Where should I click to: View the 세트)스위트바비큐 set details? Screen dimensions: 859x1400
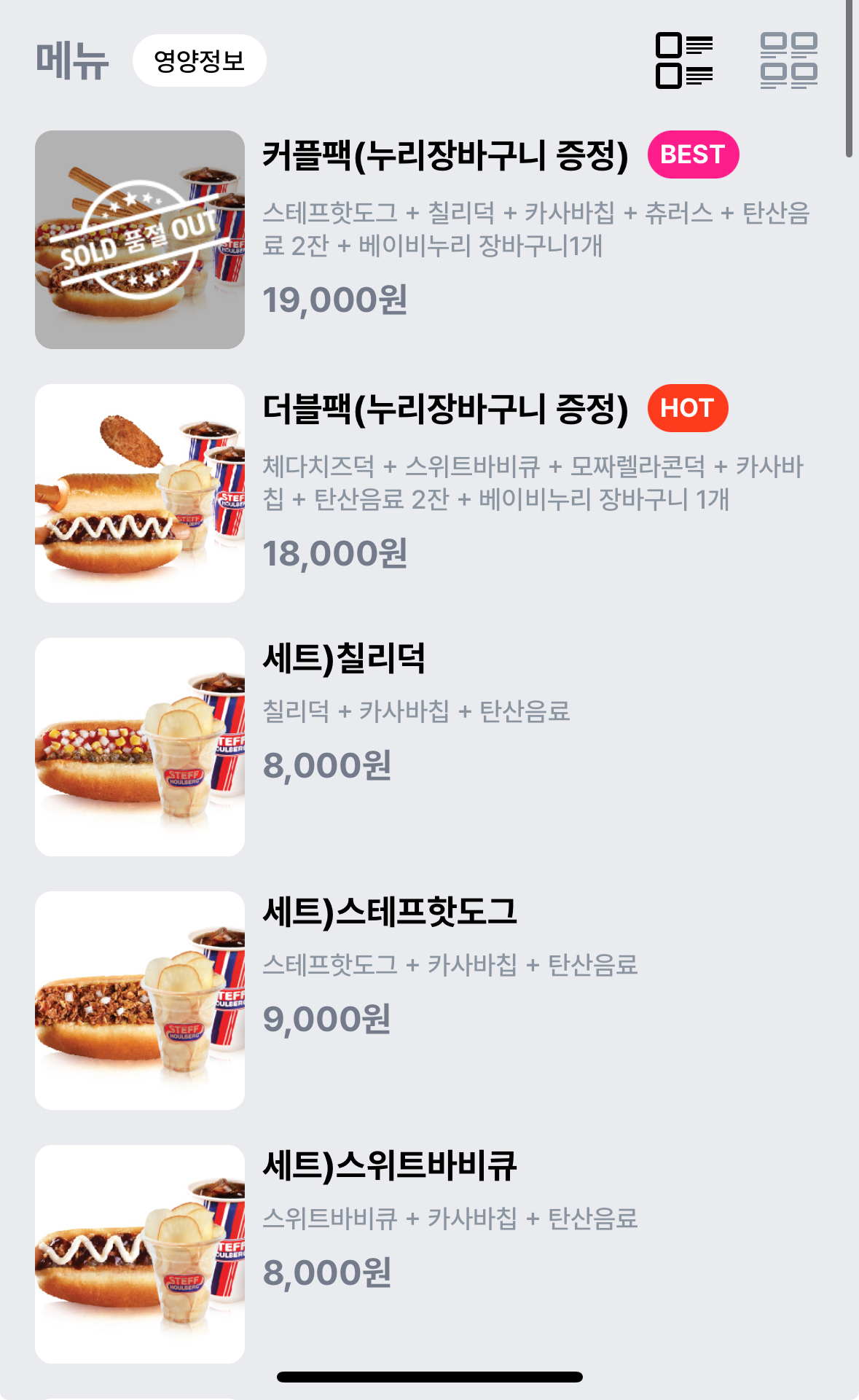[389, 1166]
